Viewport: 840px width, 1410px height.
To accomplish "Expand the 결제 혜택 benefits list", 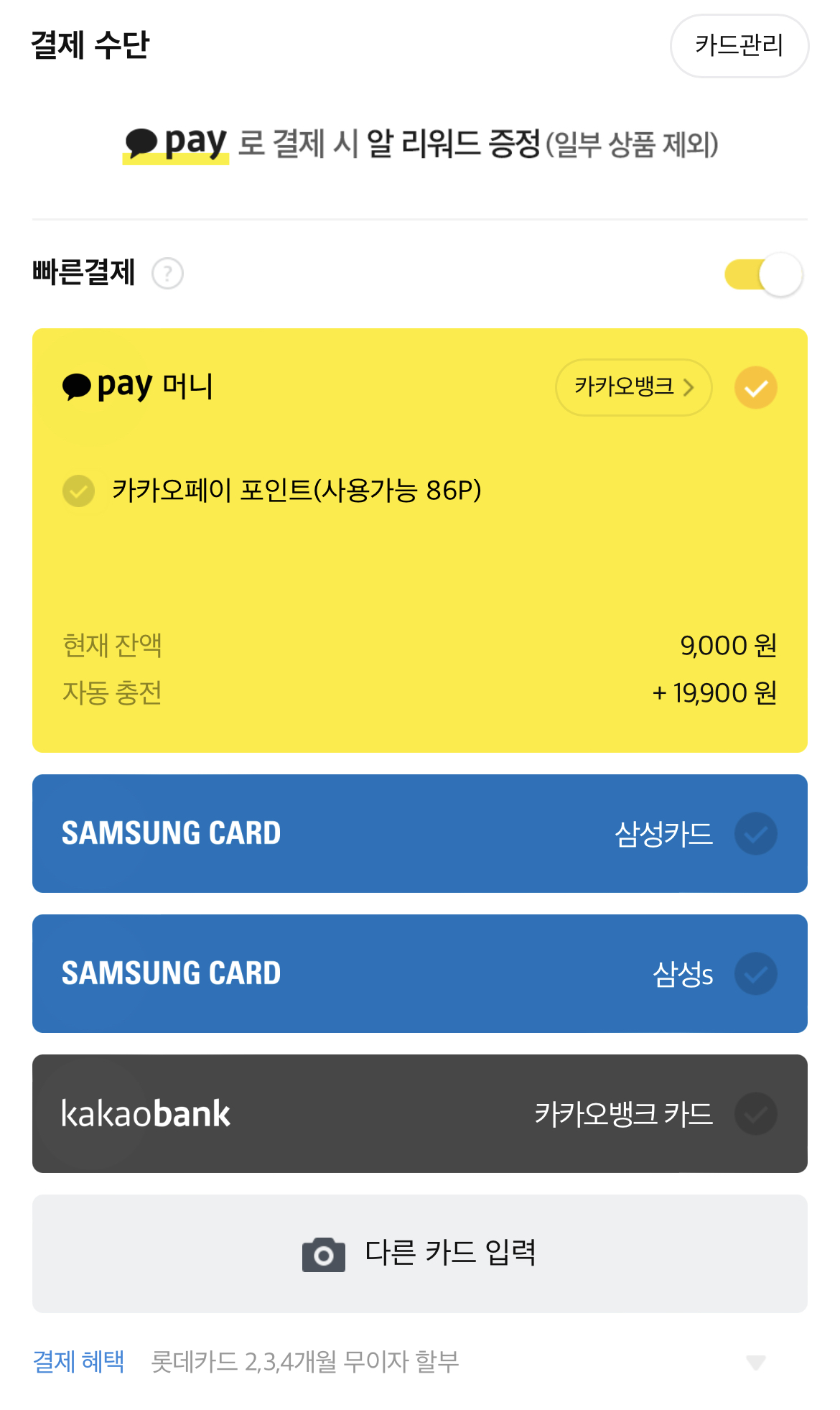I will (x=756, y=1363).
